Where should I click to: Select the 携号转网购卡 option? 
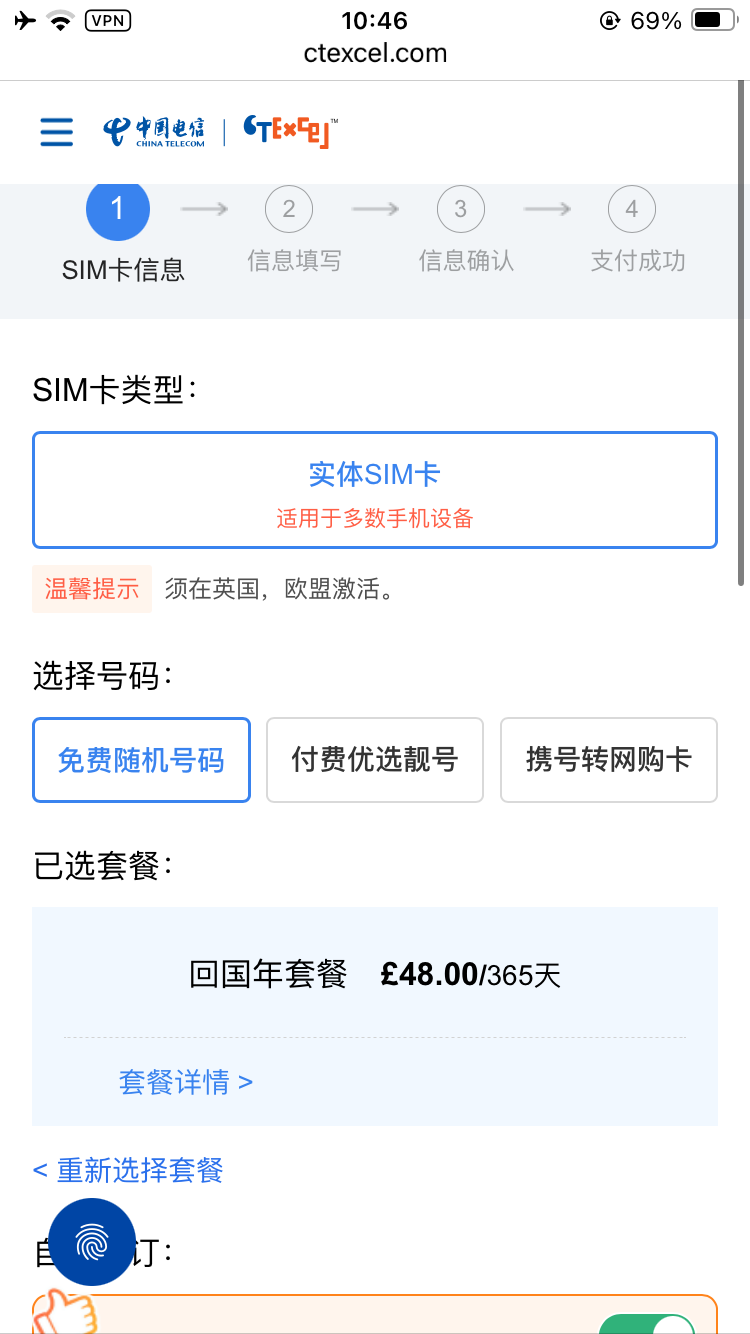coord(608,760)
